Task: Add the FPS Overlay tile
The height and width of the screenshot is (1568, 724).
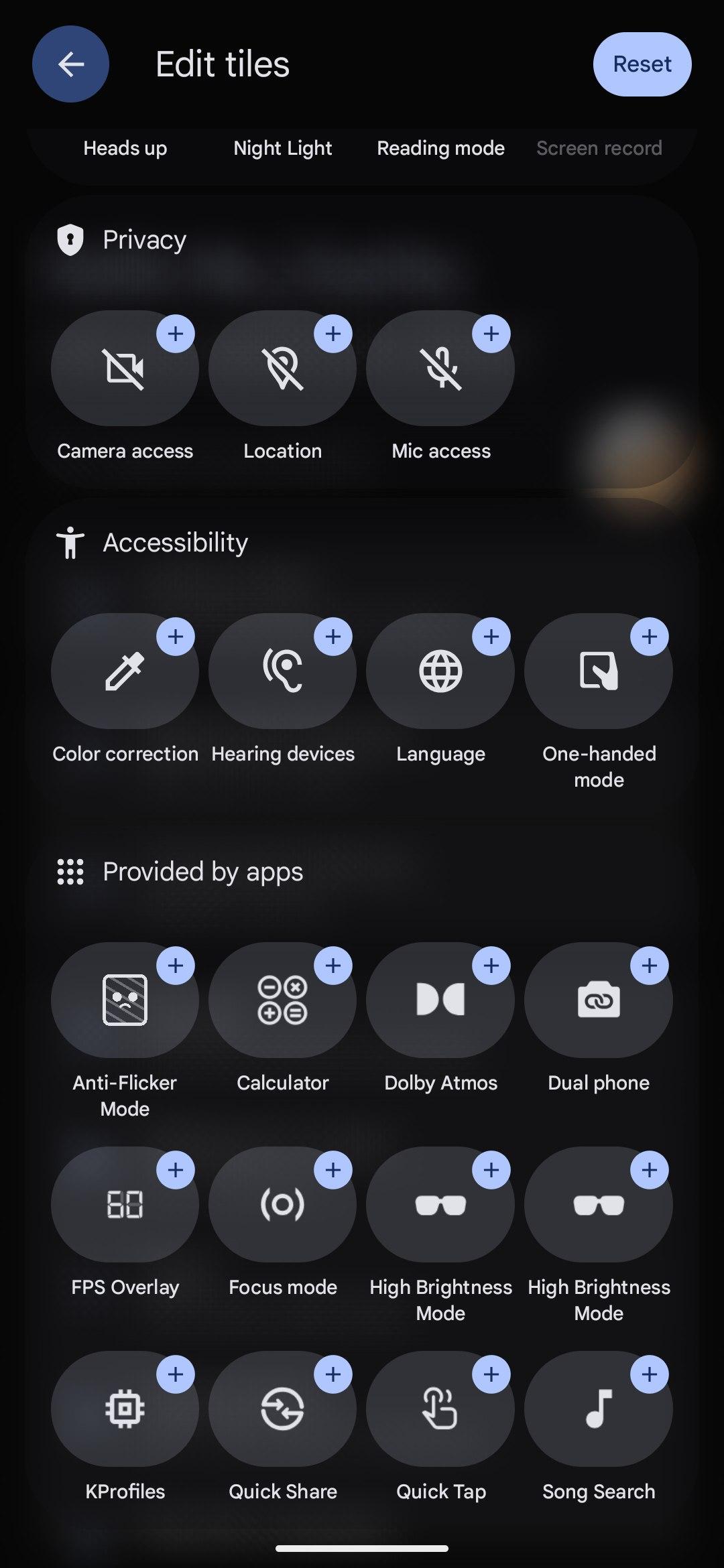Action: click(x=176, y=1170)
